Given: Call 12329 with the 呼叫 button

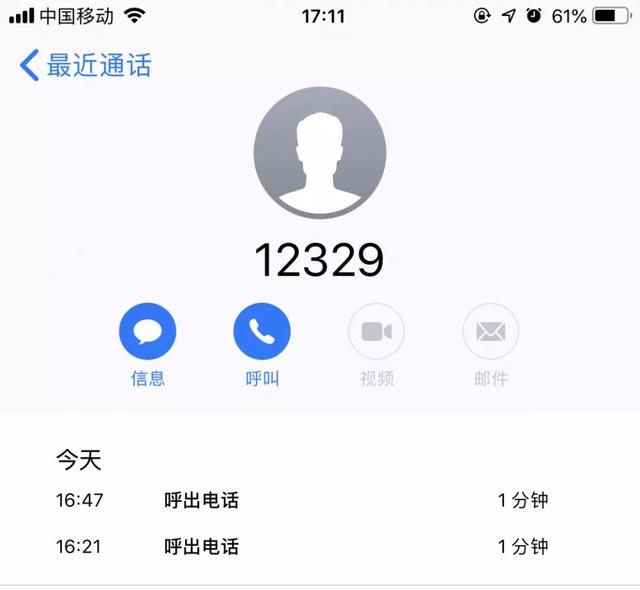Looking at the screenshot, I should tap(262, 331).
